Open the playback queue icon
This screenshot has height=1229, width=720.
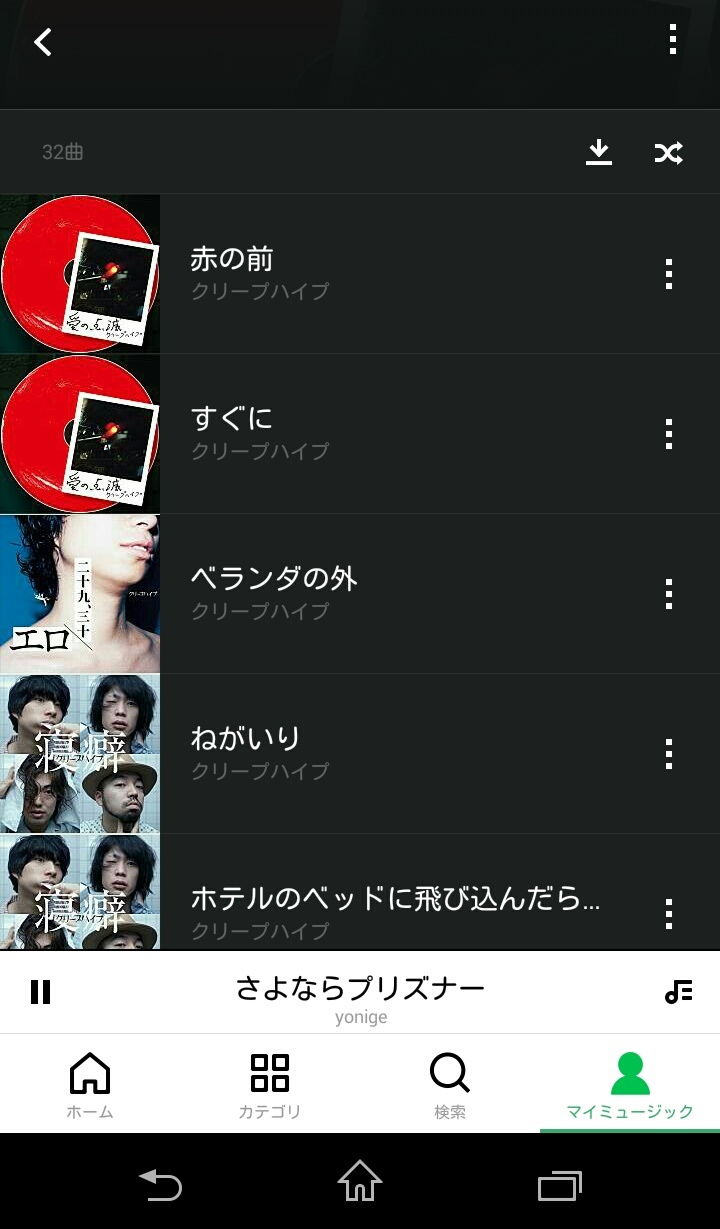point(679,991)
